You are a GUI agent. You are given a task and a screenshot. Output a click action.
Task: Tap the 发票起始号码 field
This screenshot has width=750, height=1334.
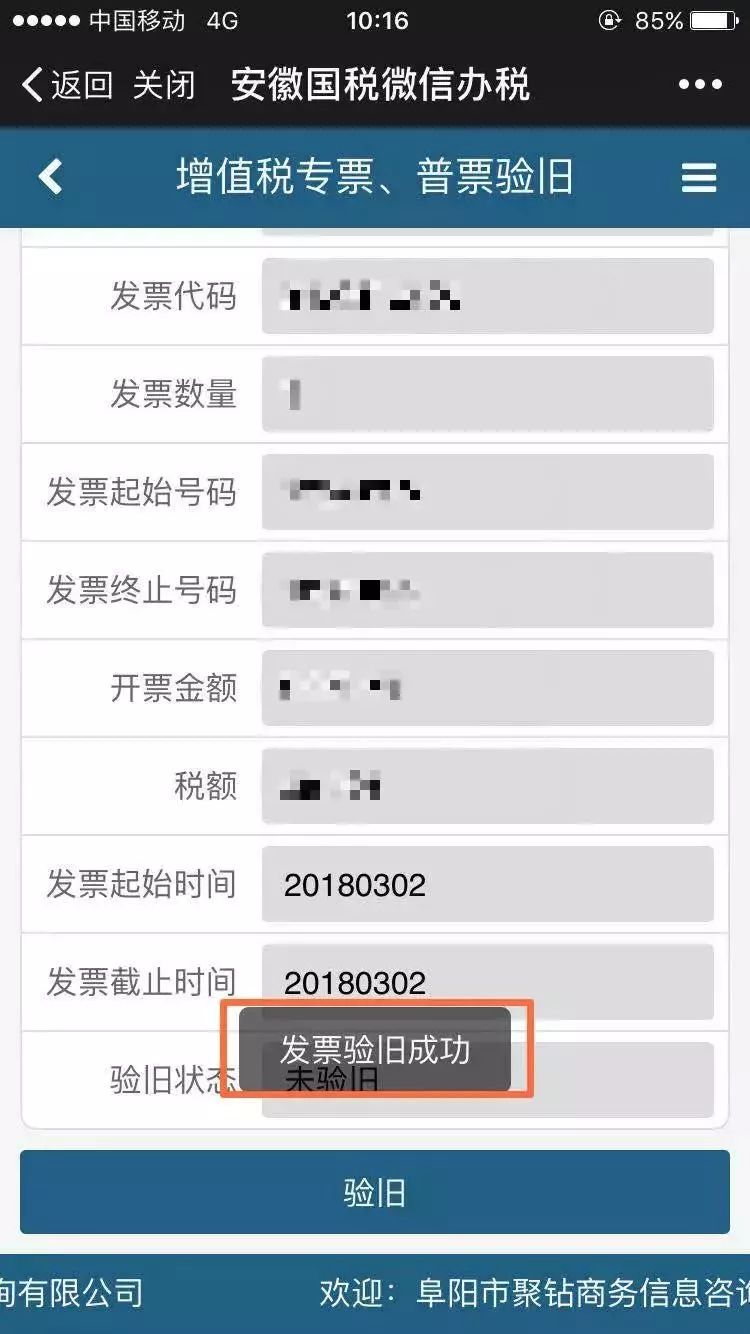click(x=487, y=492)
